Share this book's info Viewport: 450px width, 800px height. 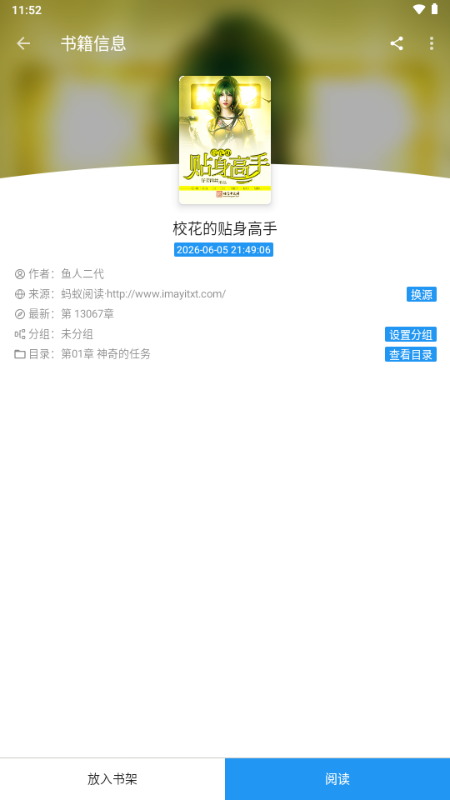coord(397,43)
